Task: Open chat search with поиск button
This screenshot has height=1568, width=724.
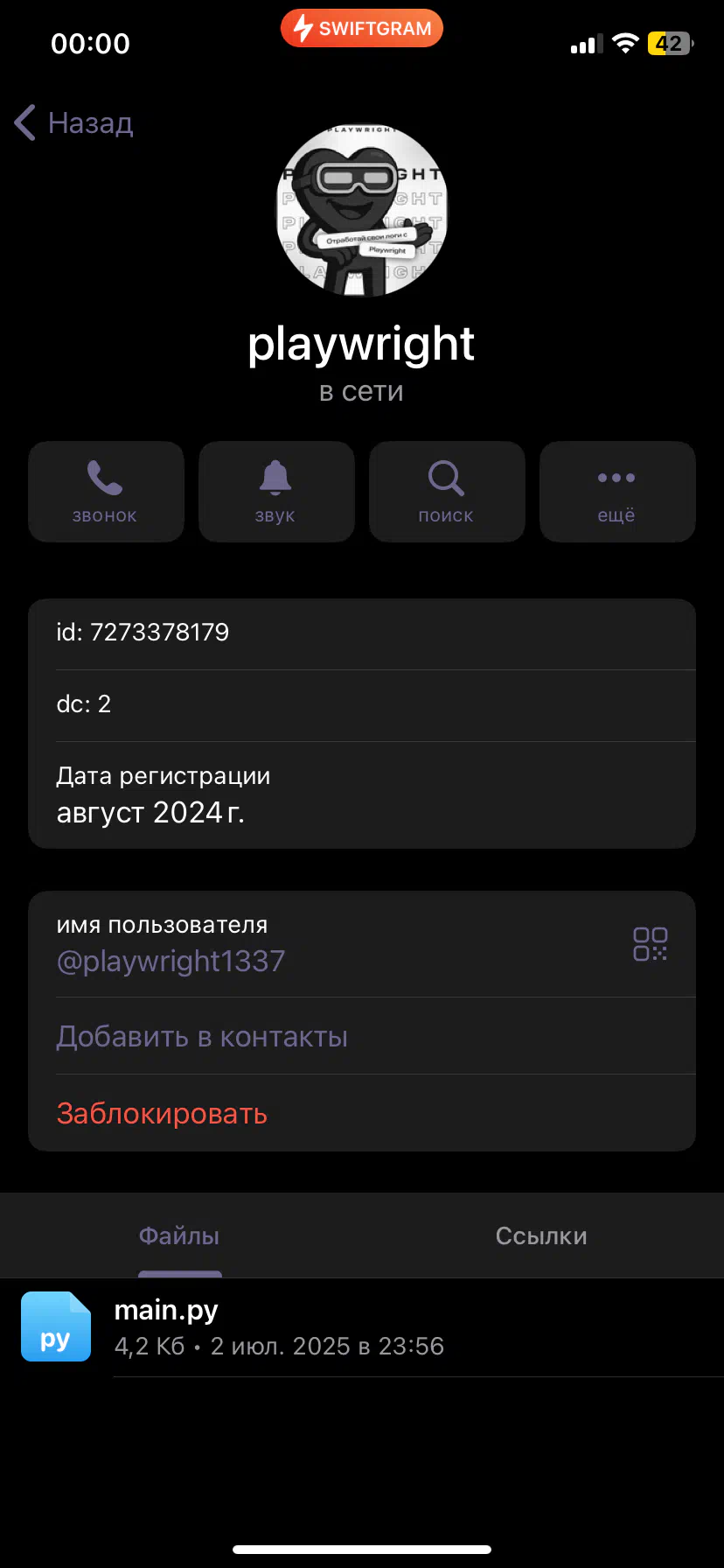Action: click(x=447, y=492)
